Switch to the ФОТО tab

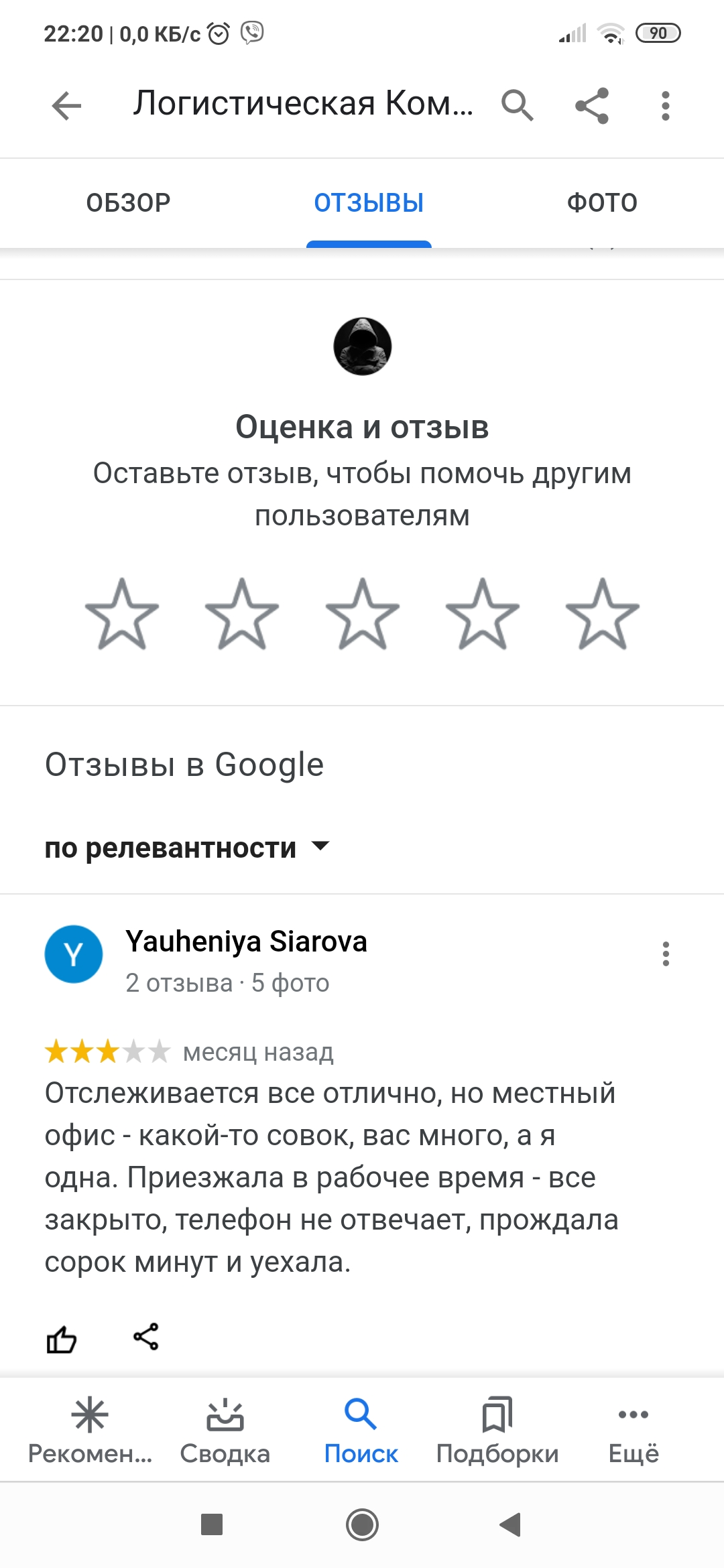602,203
